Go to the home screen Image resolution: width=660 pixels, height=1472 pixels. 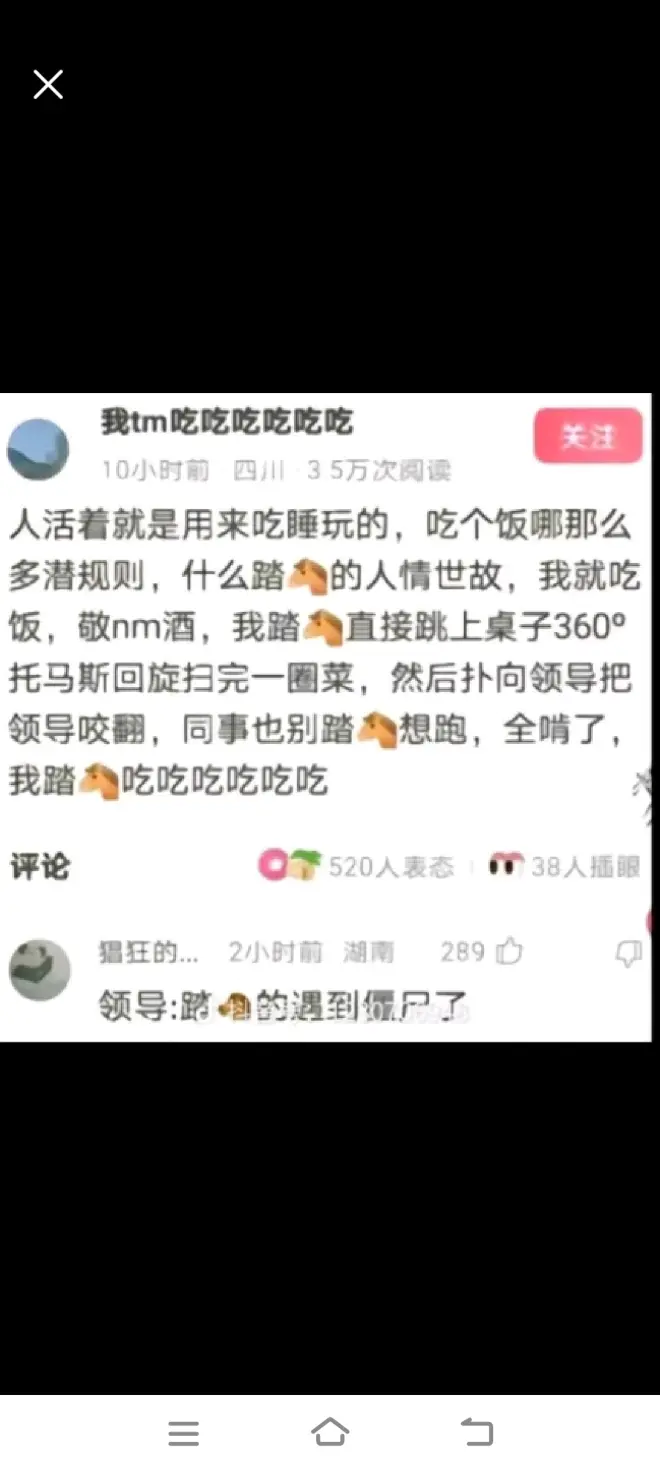coord(330,1432)
